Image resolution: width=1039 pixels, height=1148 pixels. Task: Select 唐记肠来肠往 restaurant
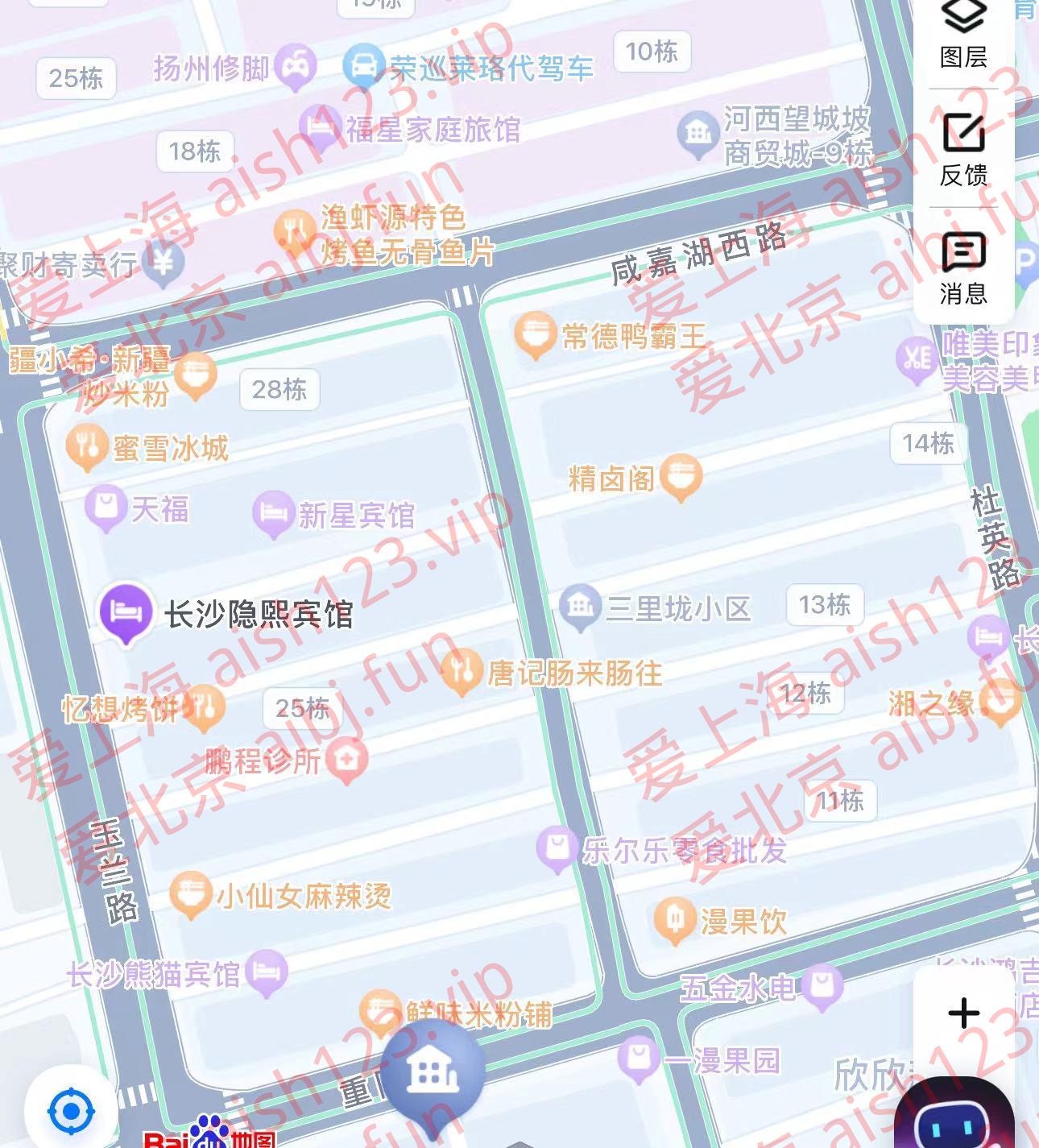coord(462,672)
